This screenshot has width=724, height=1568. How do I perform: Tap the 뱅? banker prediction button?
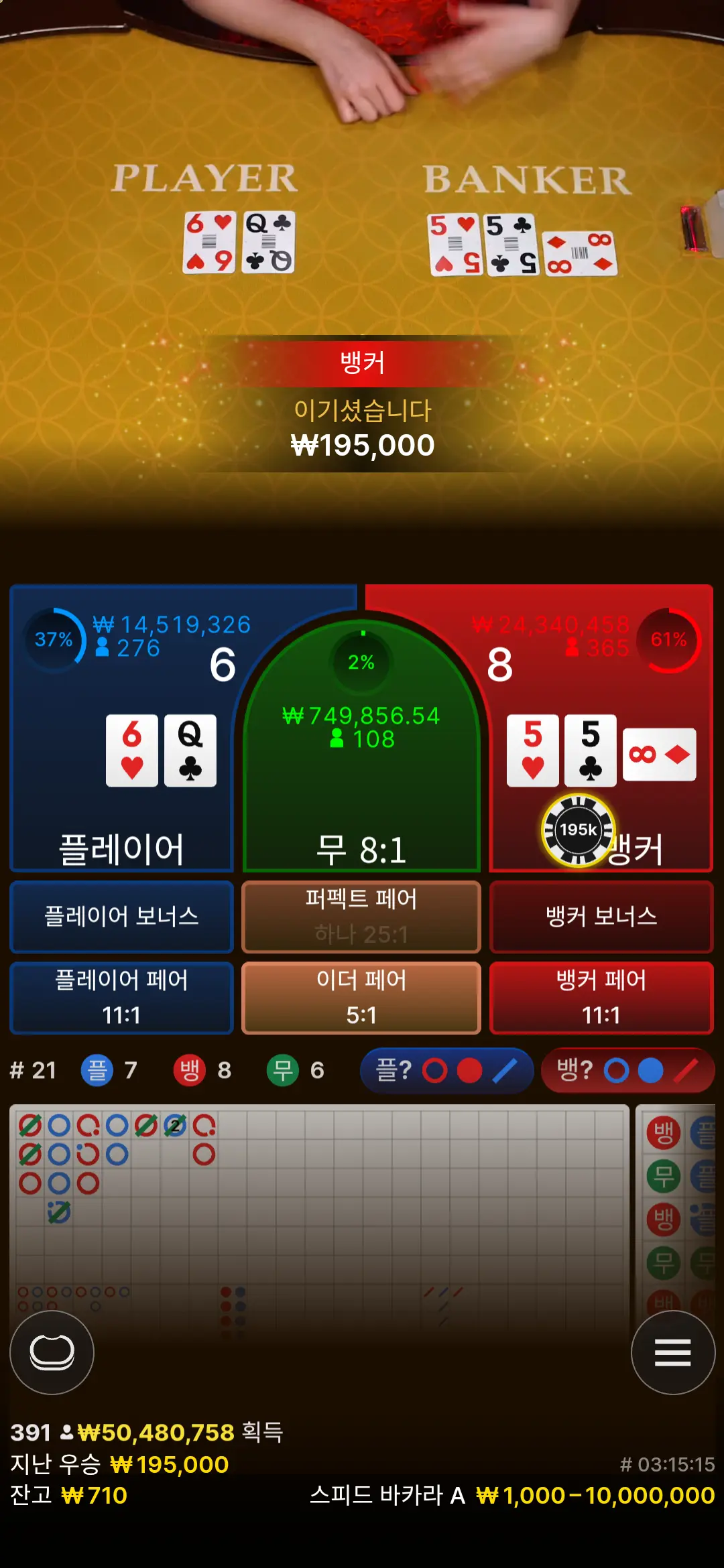[627, 1070]
